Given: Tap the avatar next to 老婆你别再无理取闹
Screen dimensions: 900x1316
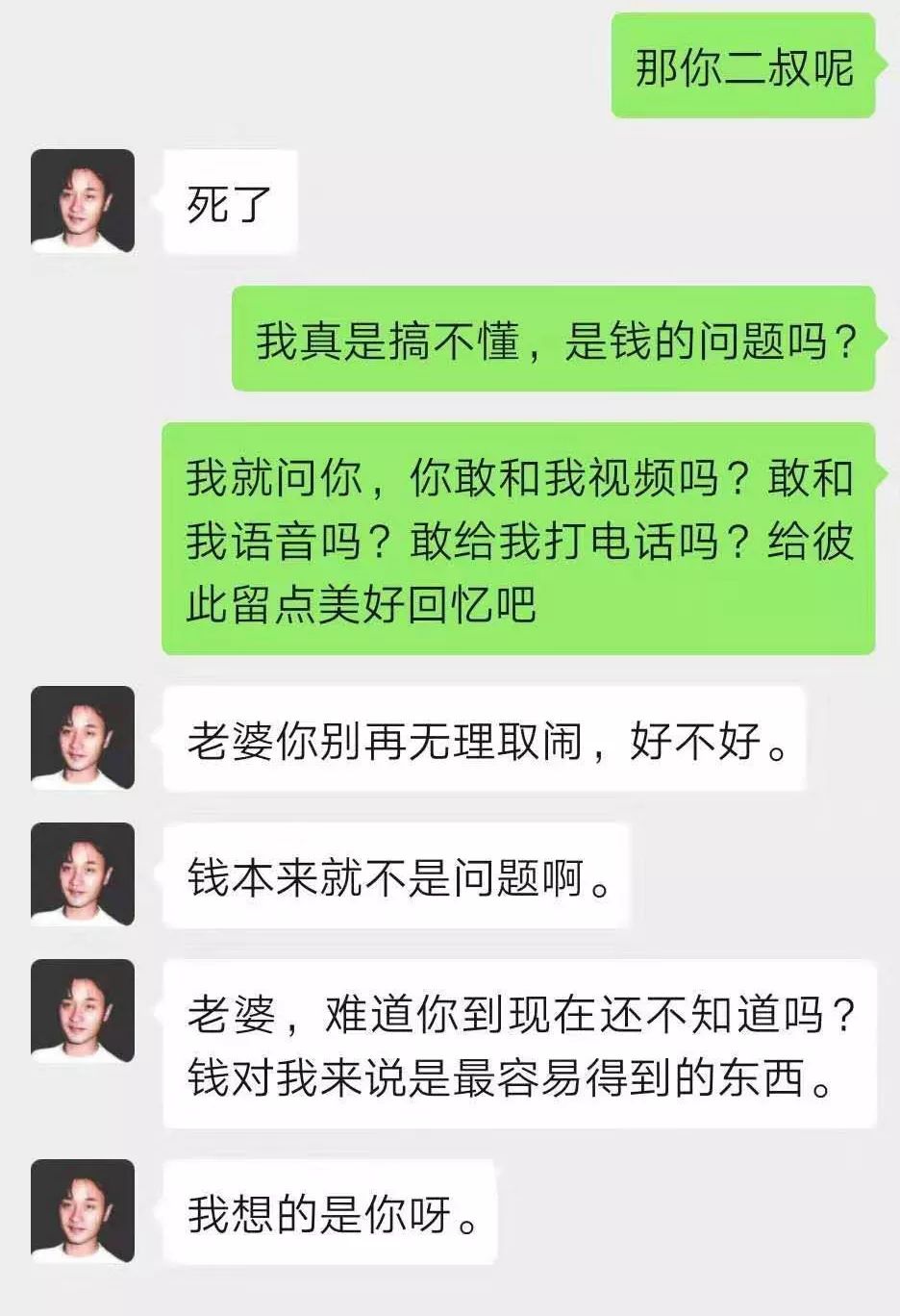Looking at the screenshot, I should 83,738.
